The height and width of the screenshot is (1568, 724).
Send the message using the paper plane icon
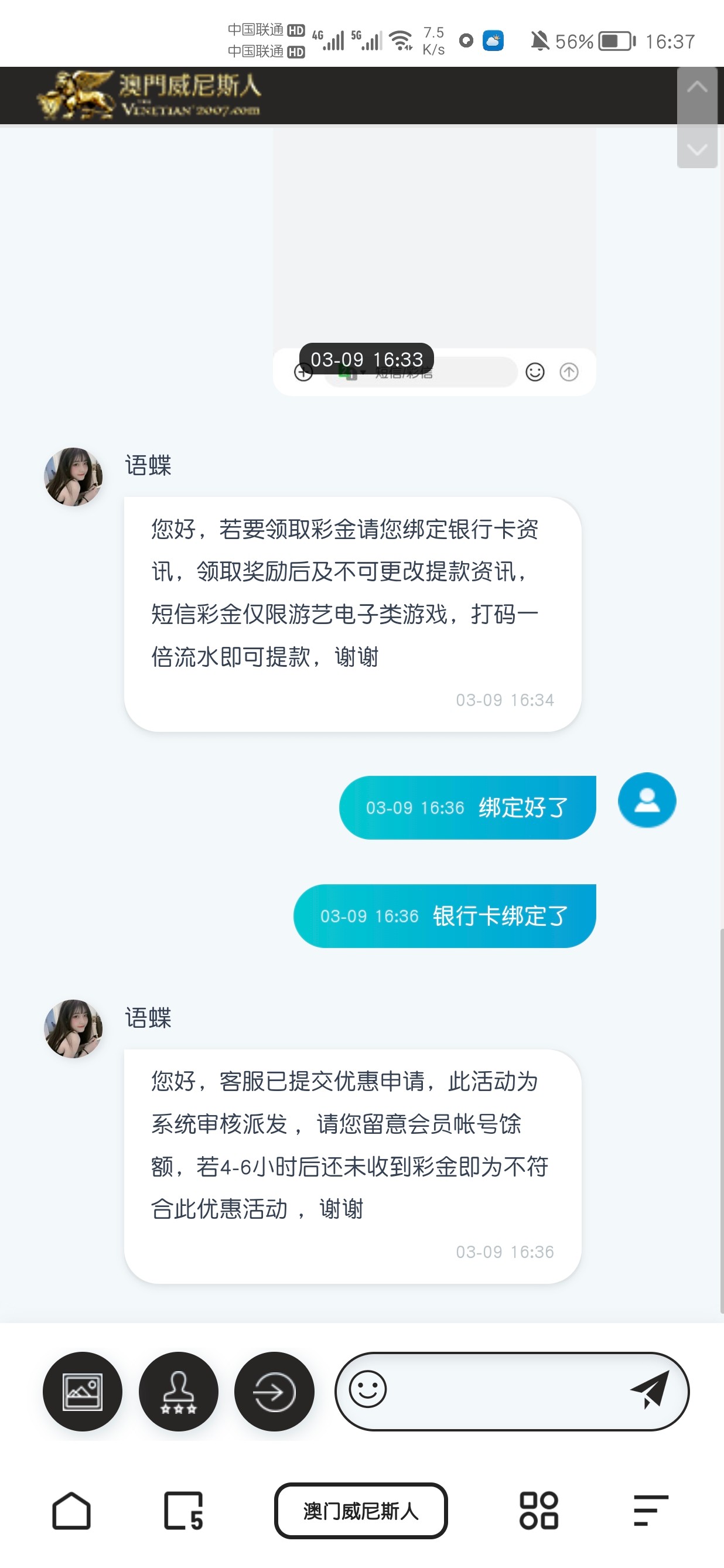[x=653, y=1390]
